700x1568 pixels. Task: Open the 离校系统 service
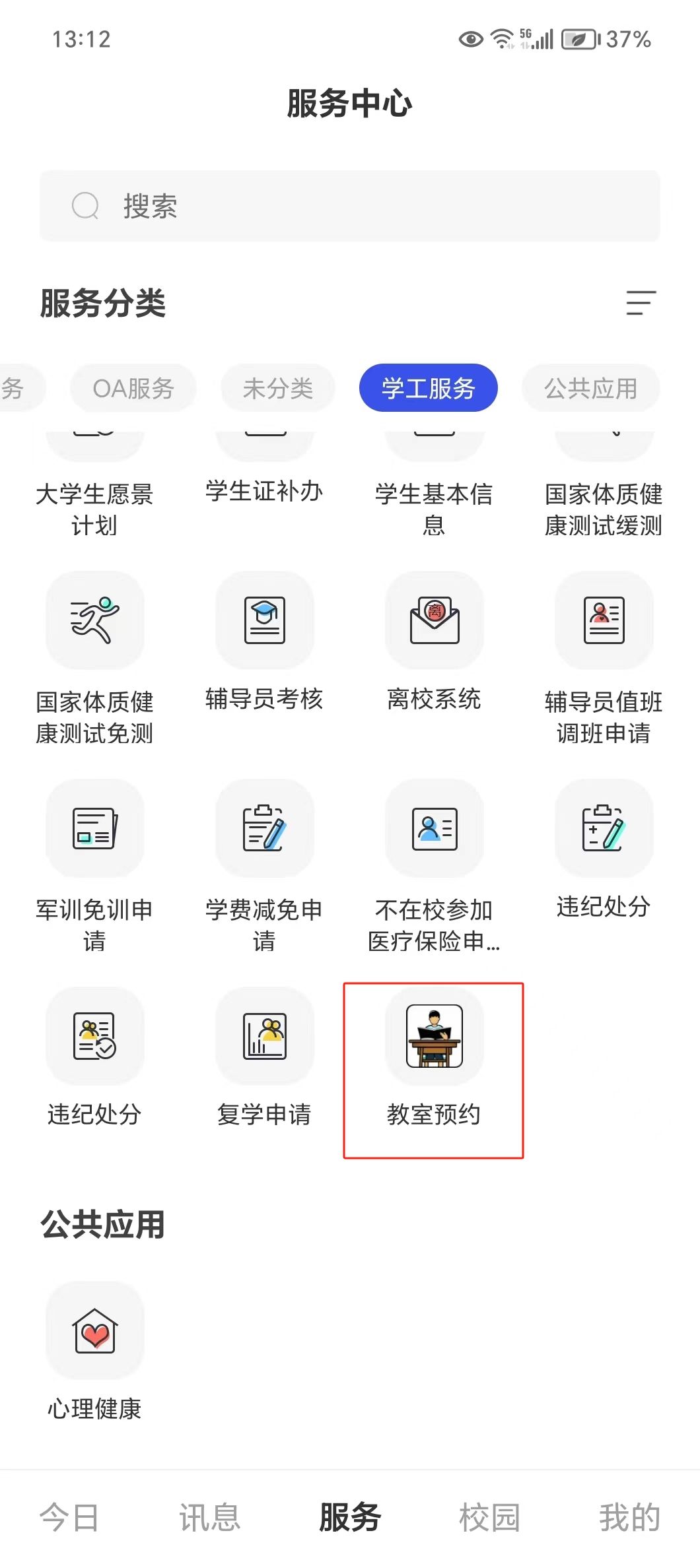pos(435,621)
